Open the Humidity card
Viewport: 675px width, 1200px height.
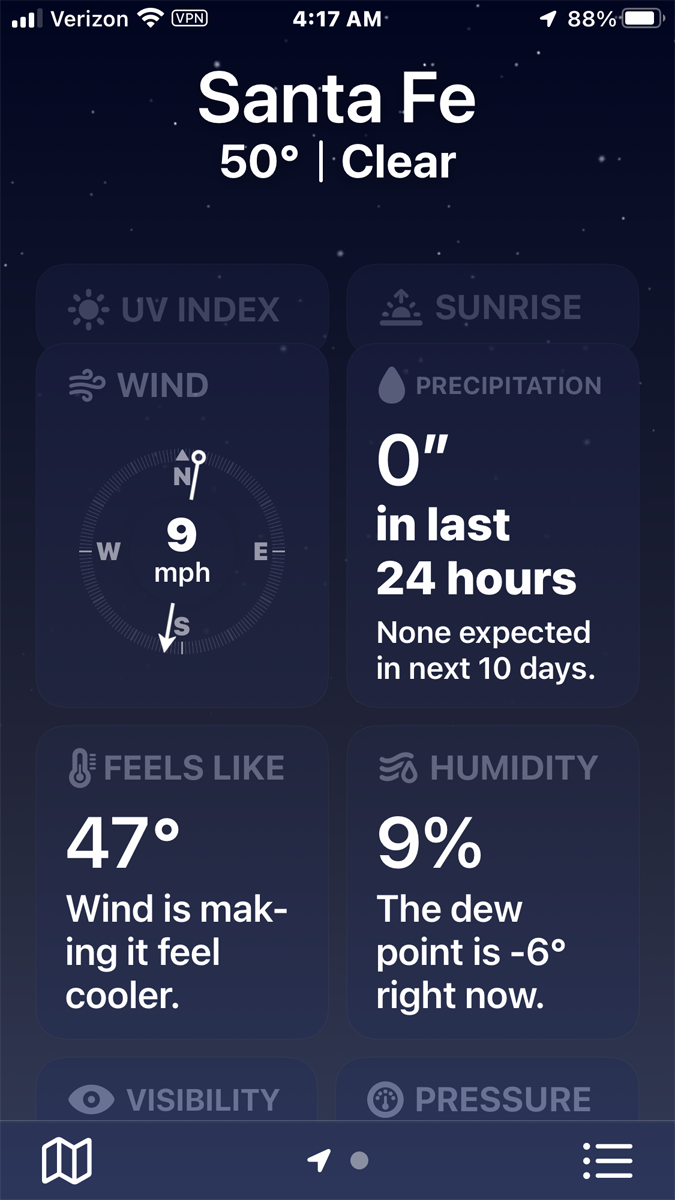492,882
